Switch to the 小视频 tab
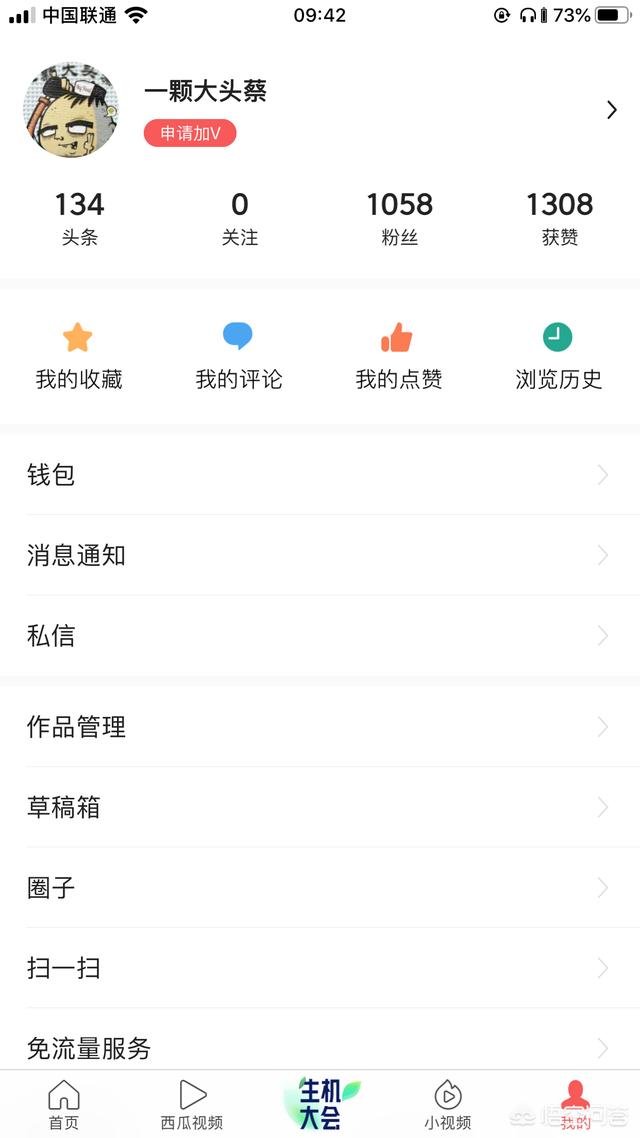The image size is (640, 1138). pyautogui.click(x=448, y=1104)
